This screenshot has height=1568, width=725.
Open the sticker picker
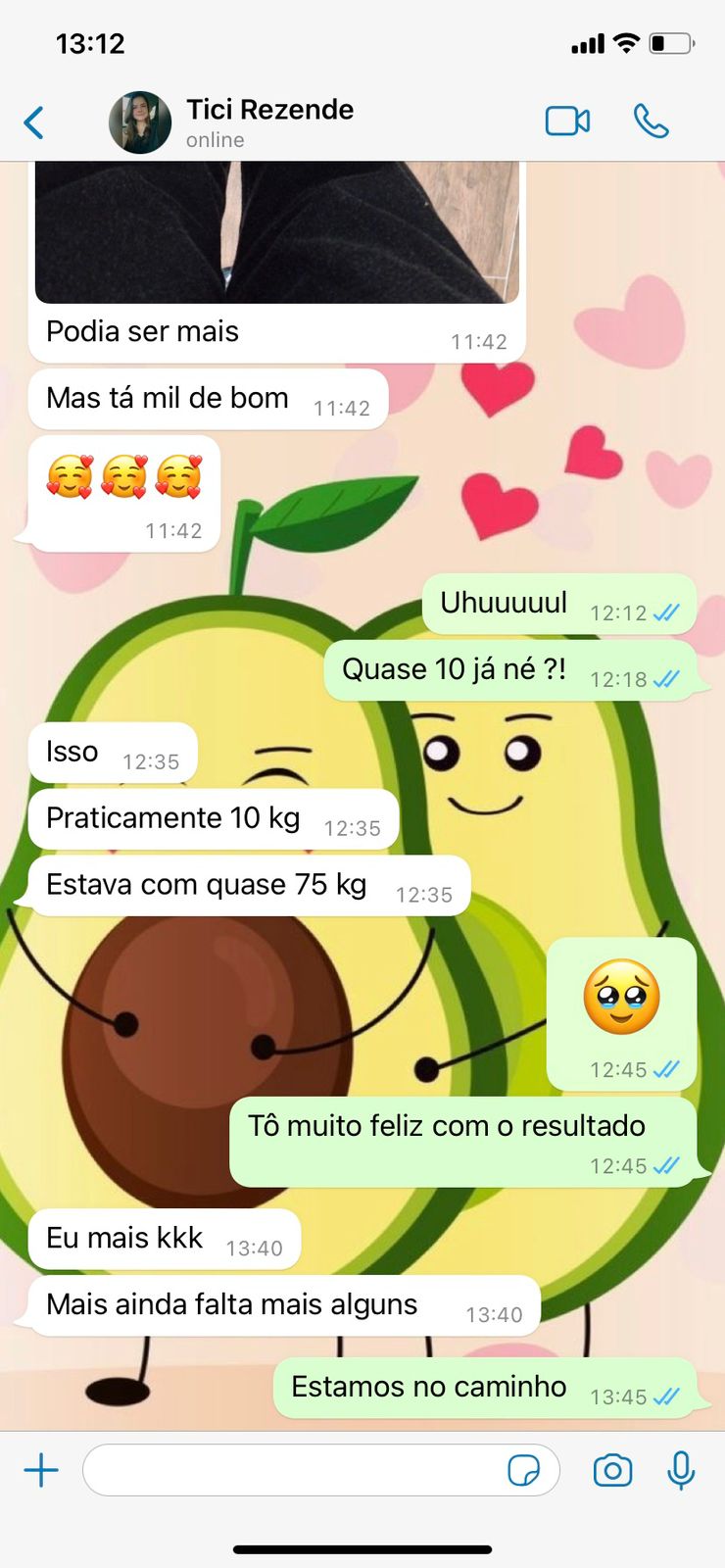point(523,1470)
